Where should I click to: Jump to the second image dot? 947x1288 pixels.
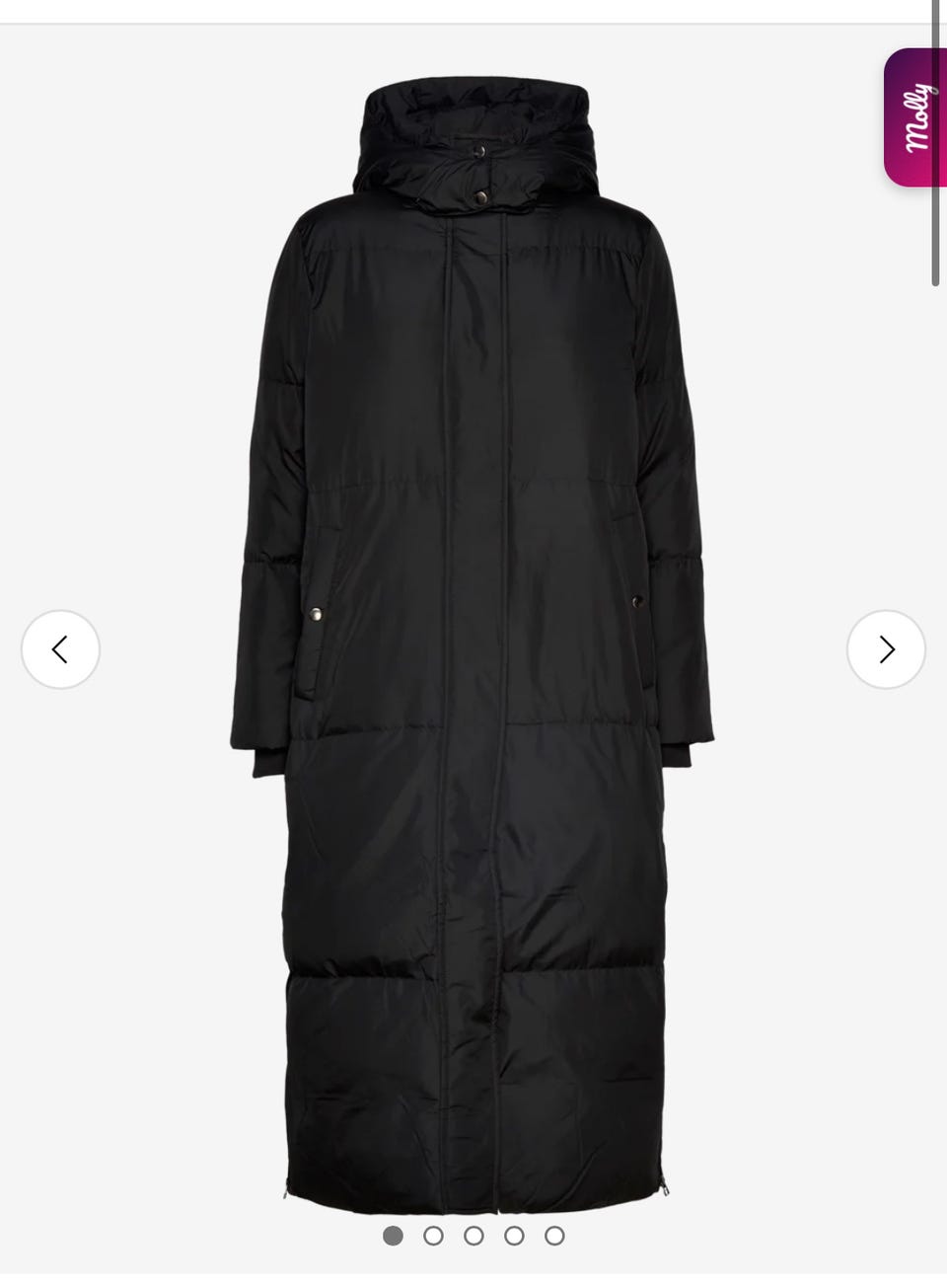(x=433, y=1236)
